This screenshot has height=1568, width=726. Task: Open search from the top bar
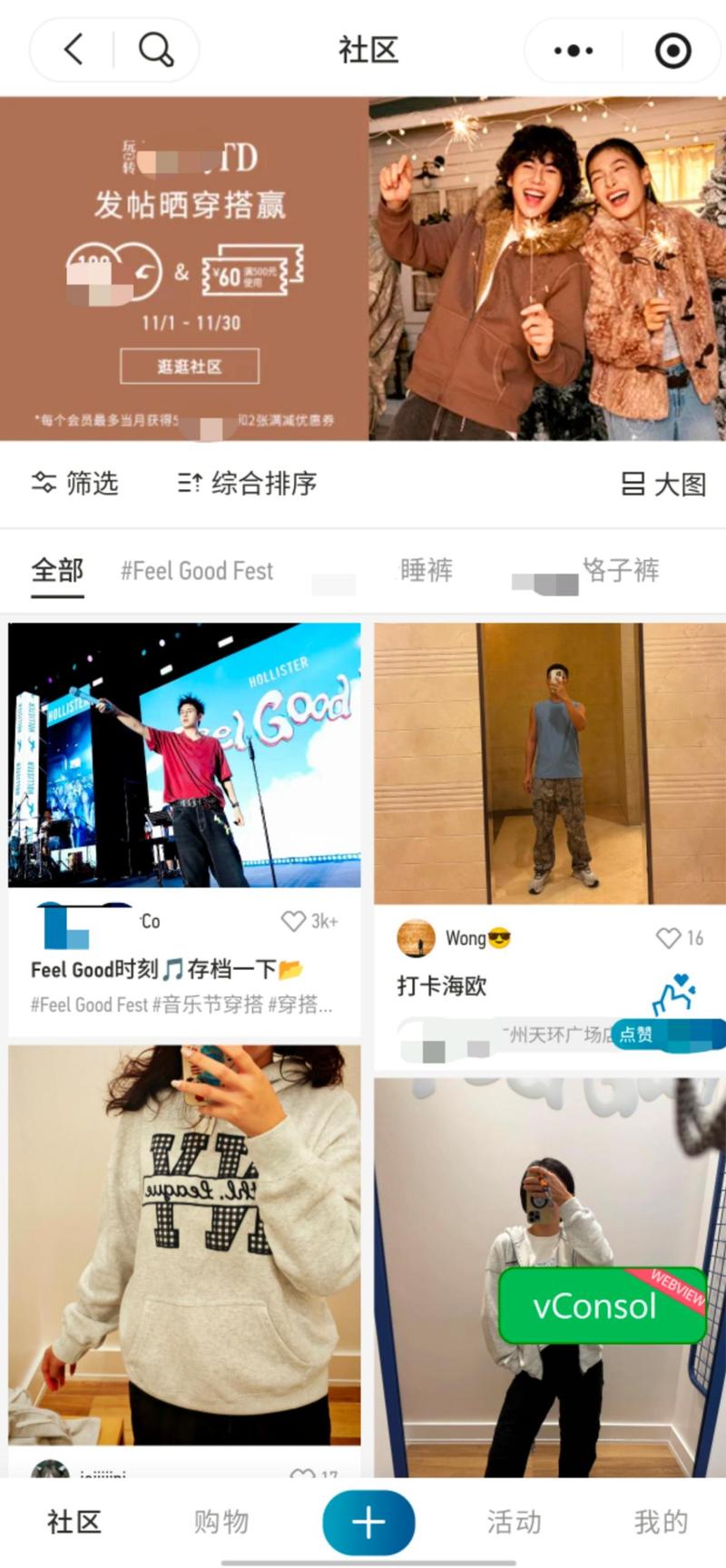[155, 50]
